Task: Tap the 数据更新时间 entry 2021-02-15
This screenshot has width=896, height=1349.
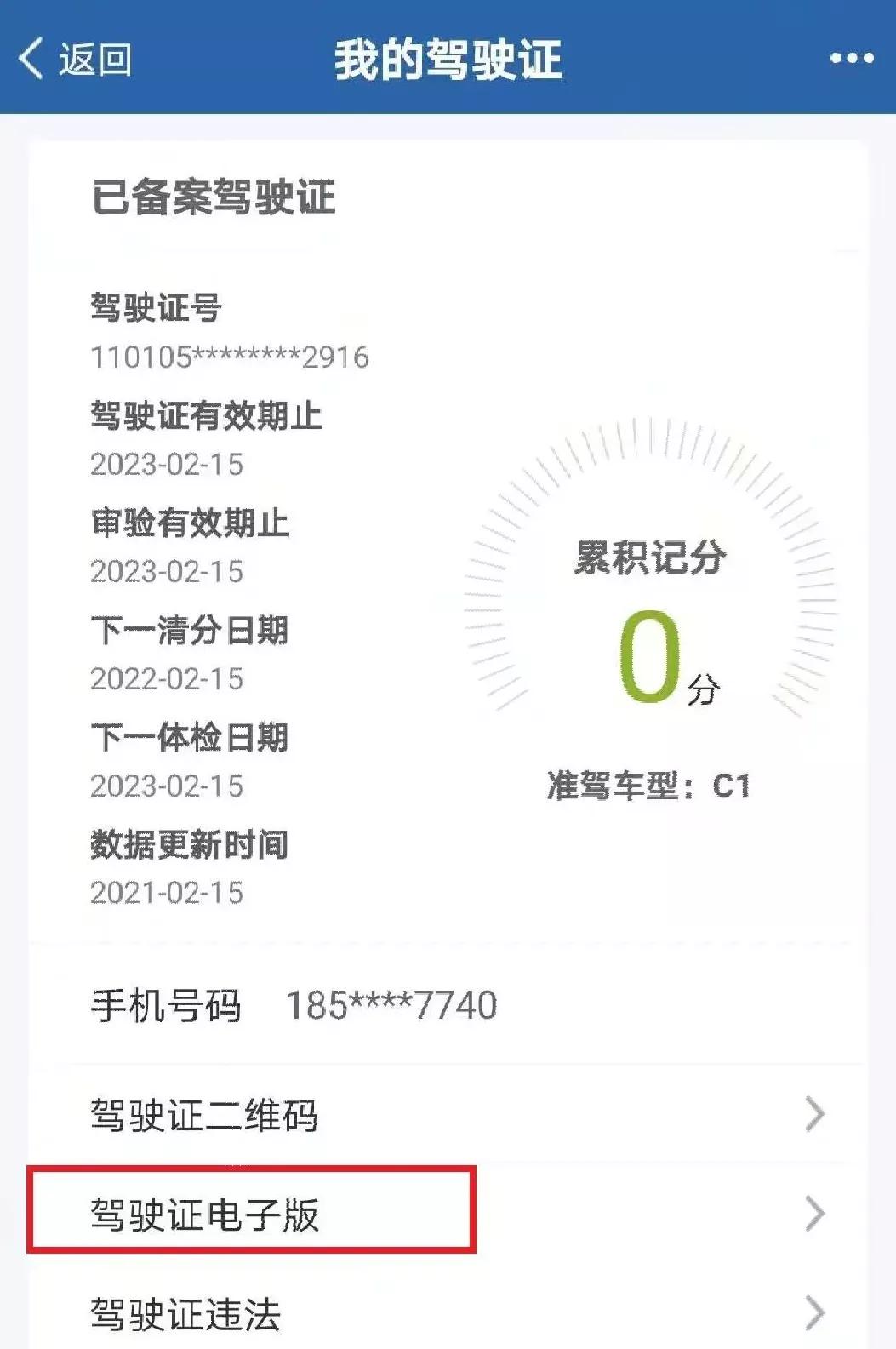Action: coord(166,893)
